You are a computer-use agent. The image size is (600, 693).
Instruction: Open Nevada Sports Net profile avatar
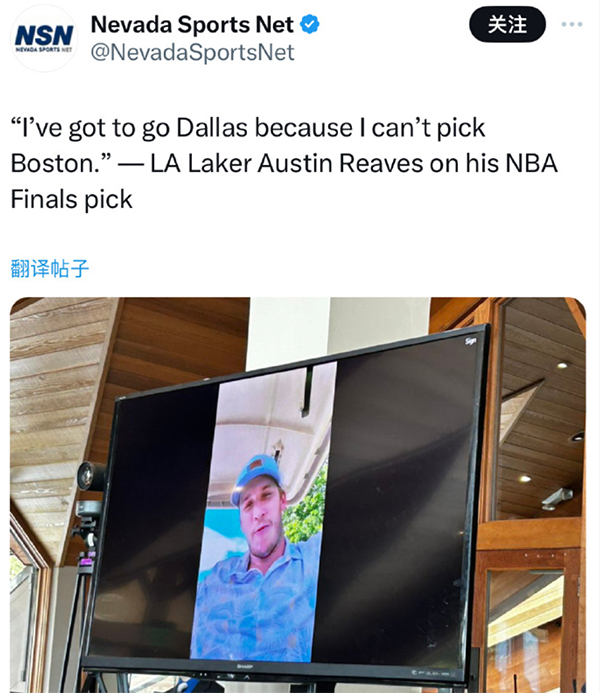(x=43, y=38)
